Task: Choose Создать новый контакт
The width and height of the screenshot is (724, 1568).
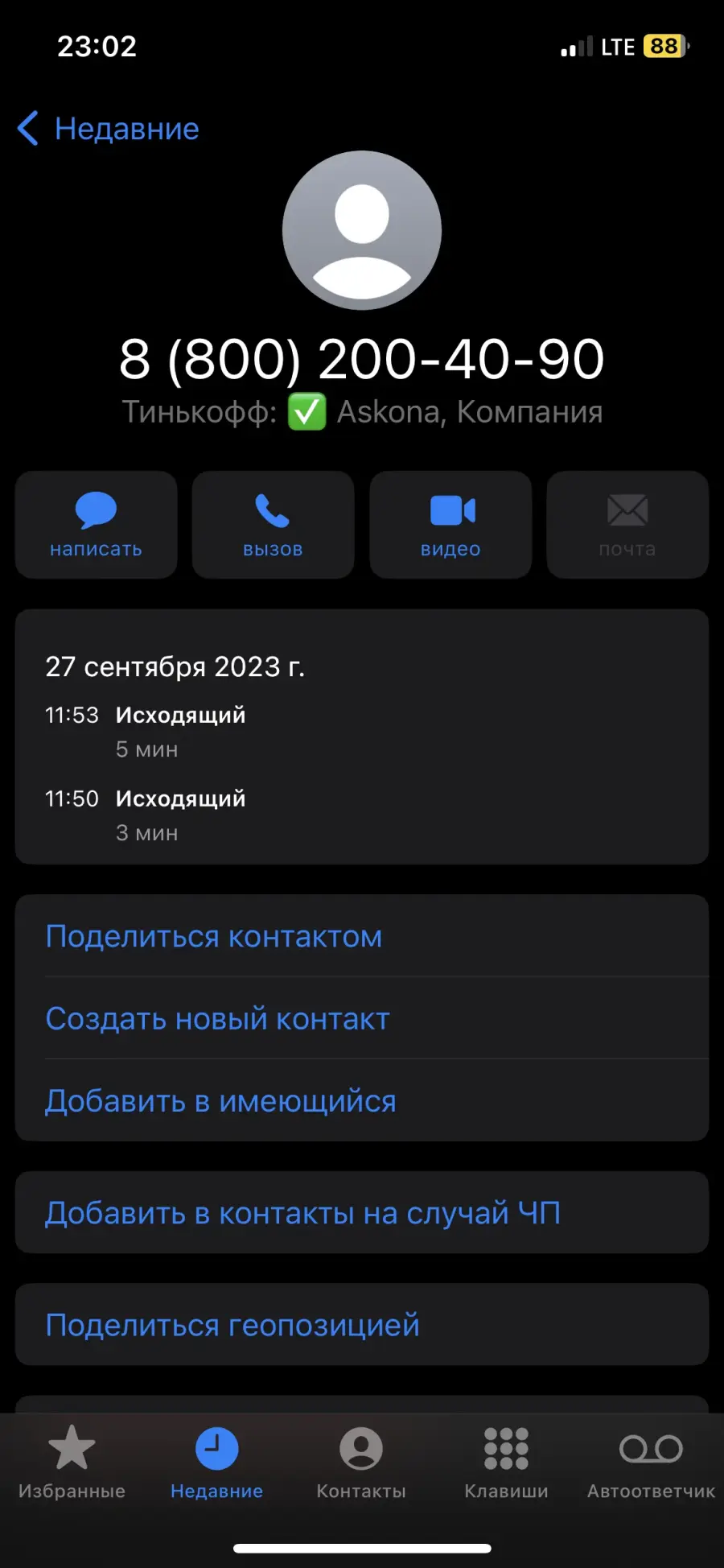Action: pos(362,1018)
